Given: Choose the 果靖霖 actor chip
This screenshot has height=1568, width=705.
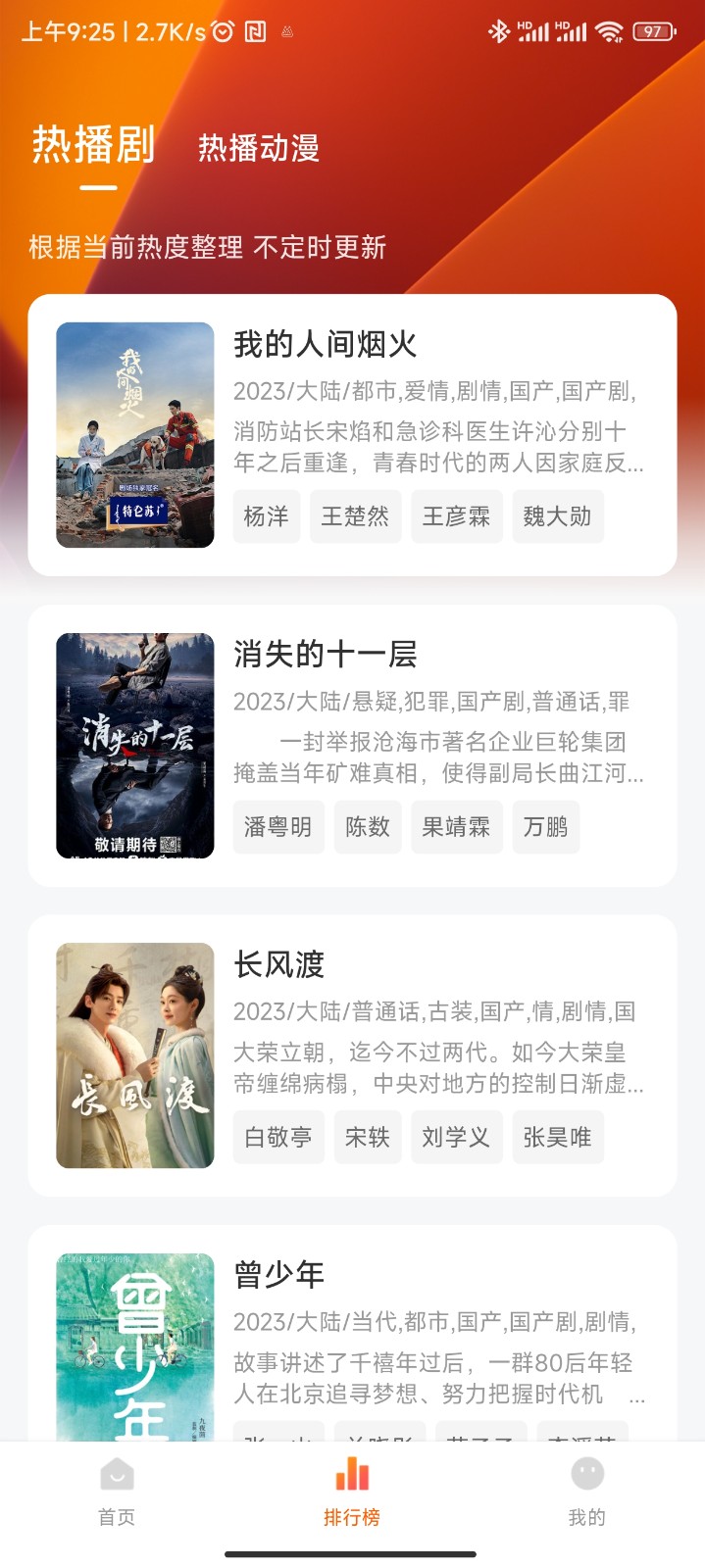Looking at the screenshot, I should click(x=456, y=827).
